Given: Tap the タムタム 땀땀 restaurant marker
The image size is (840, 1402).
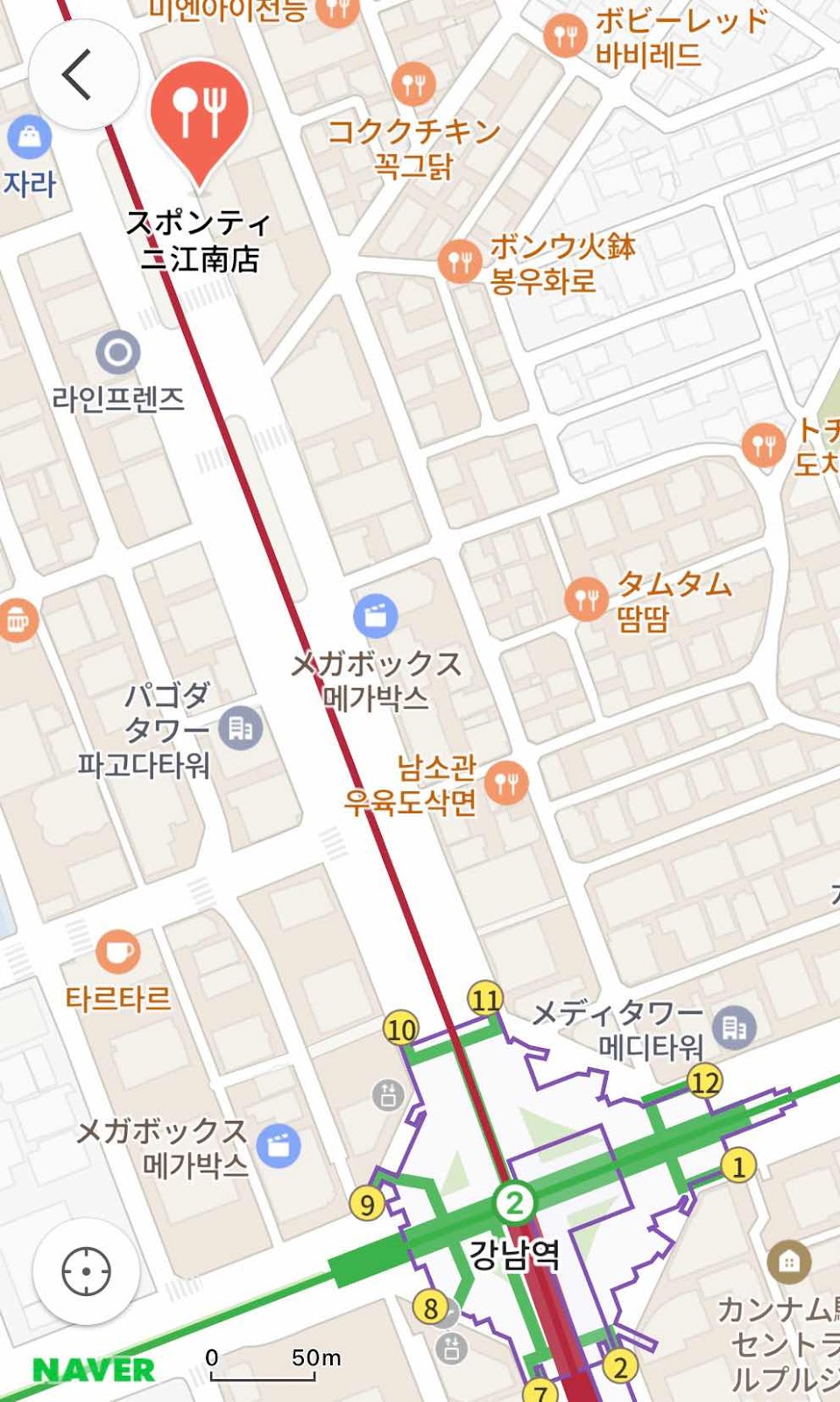Looking at the screenshot, I should tap(586, 599).
